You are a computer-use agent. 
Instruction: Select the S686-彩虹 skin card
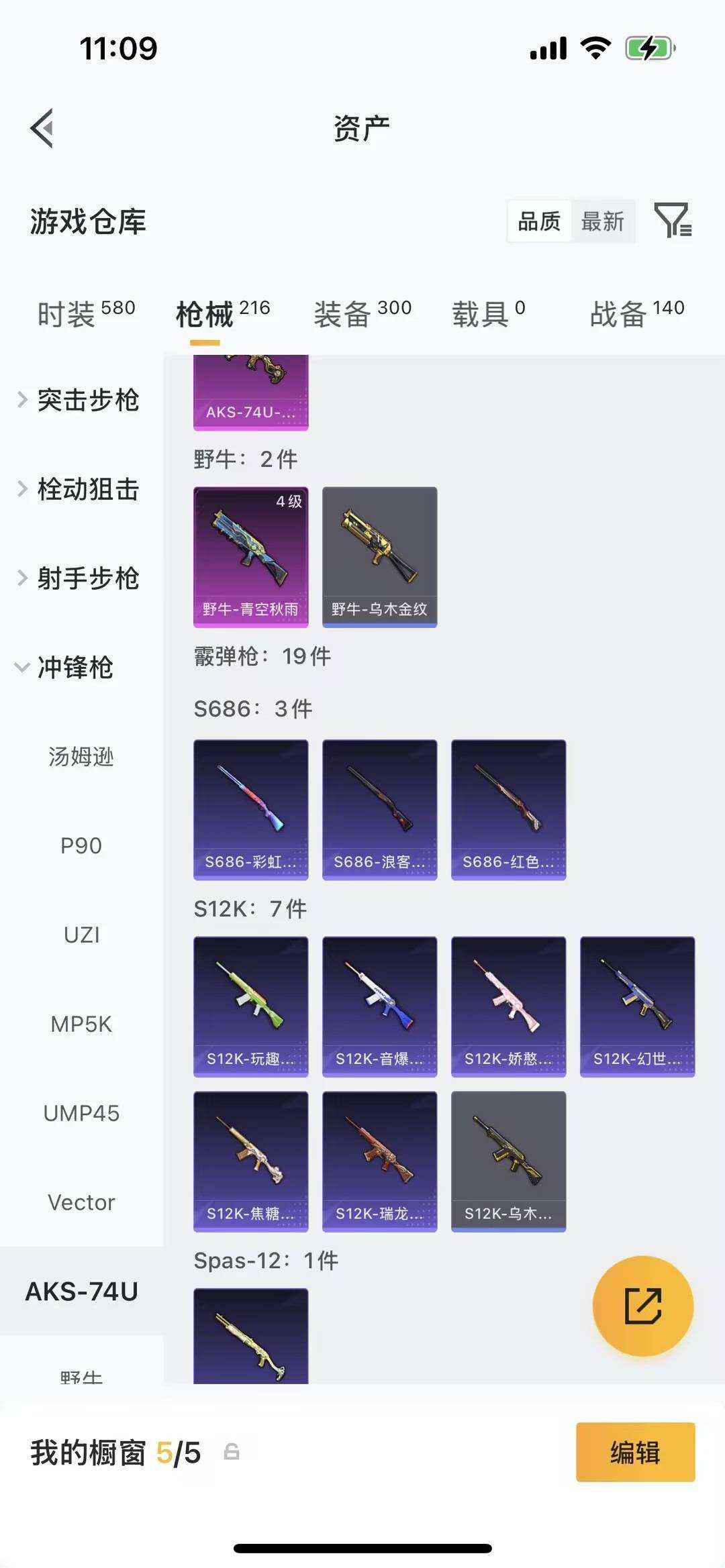point(250,808)
